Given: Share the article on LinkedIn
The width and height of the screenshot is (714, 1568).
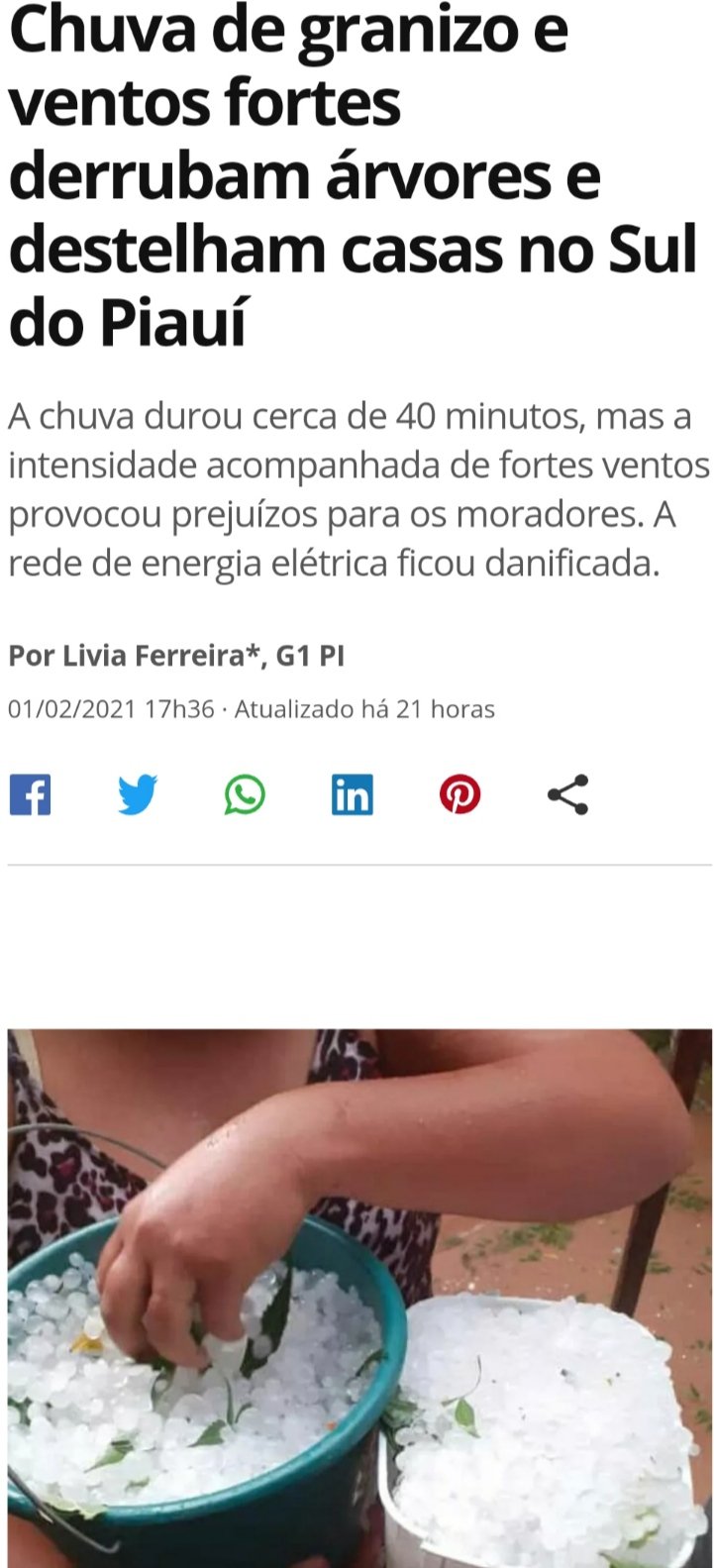Looking at the screenshot, I should 353,795.
